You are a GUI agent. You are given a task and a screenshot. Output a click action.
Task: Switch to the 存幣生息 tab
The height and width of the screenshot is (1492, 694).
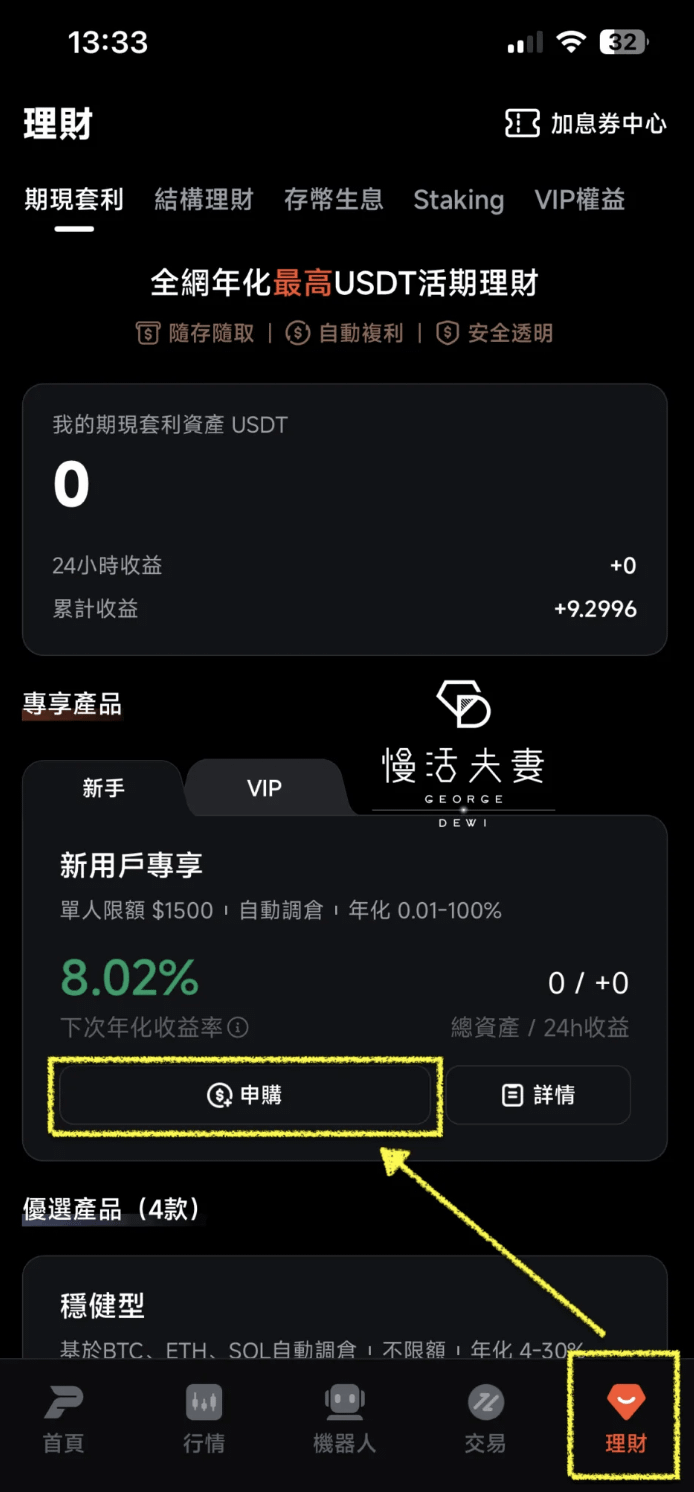point(333,199)
